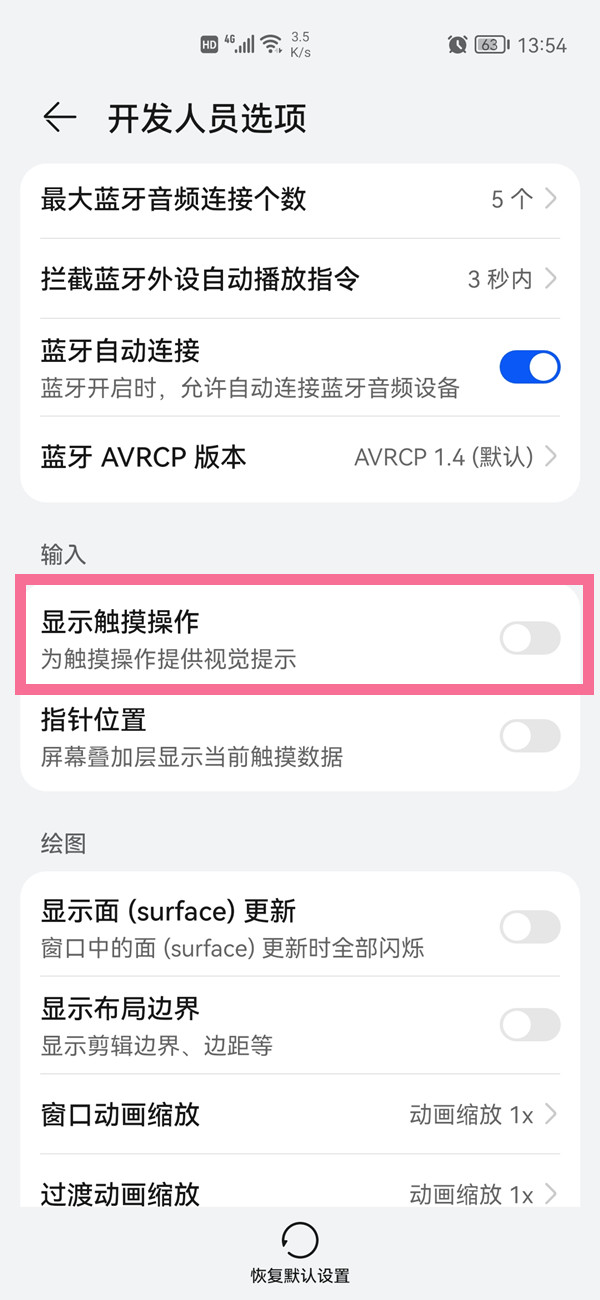This screenshot has width=600, height=1300.
Task: Open 最大蓝牙音频连接个数 setting
Action: 300,199
